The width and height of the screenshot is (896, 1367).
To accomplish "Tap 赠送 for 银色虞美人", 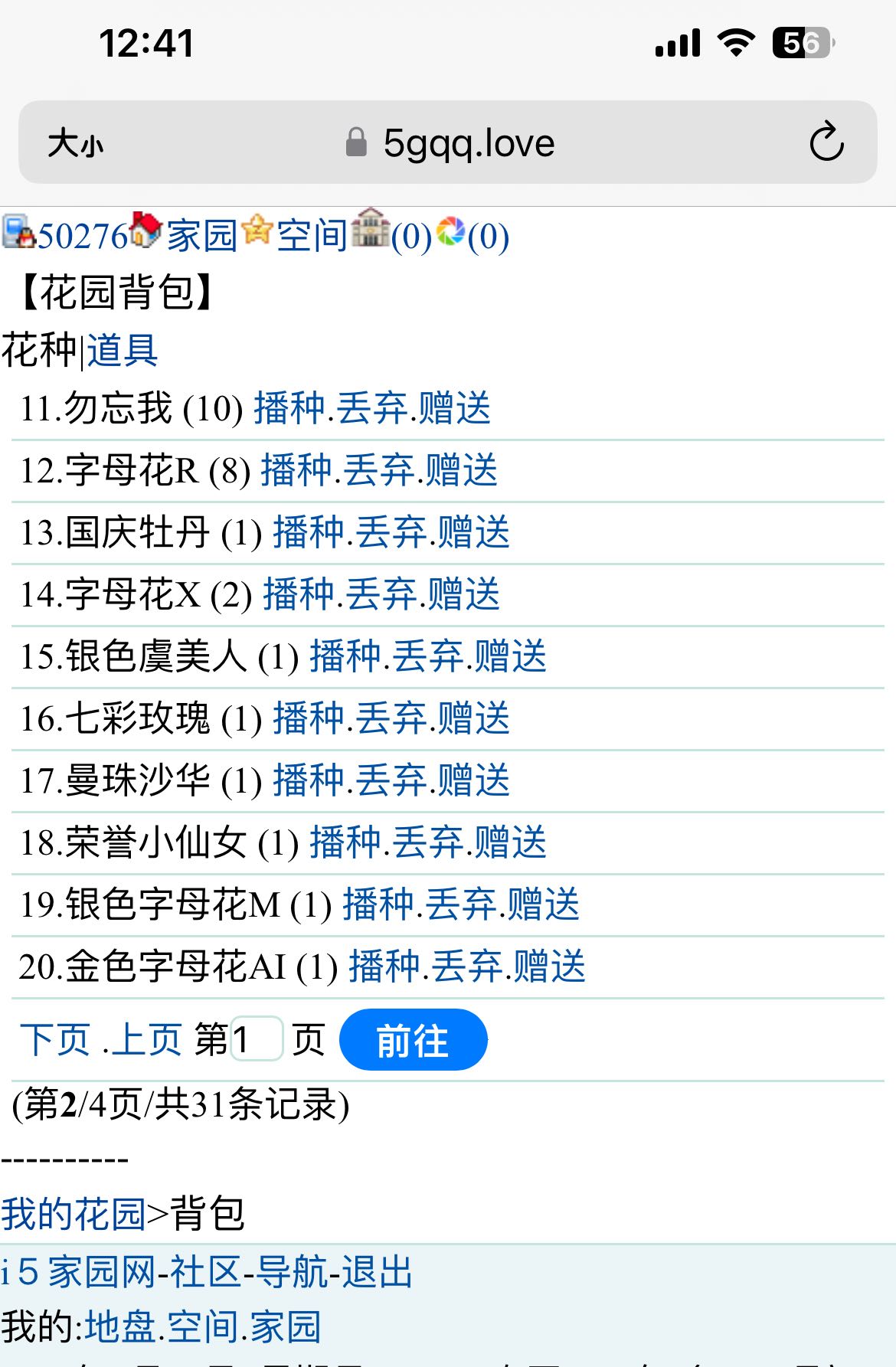I will 510,656.
